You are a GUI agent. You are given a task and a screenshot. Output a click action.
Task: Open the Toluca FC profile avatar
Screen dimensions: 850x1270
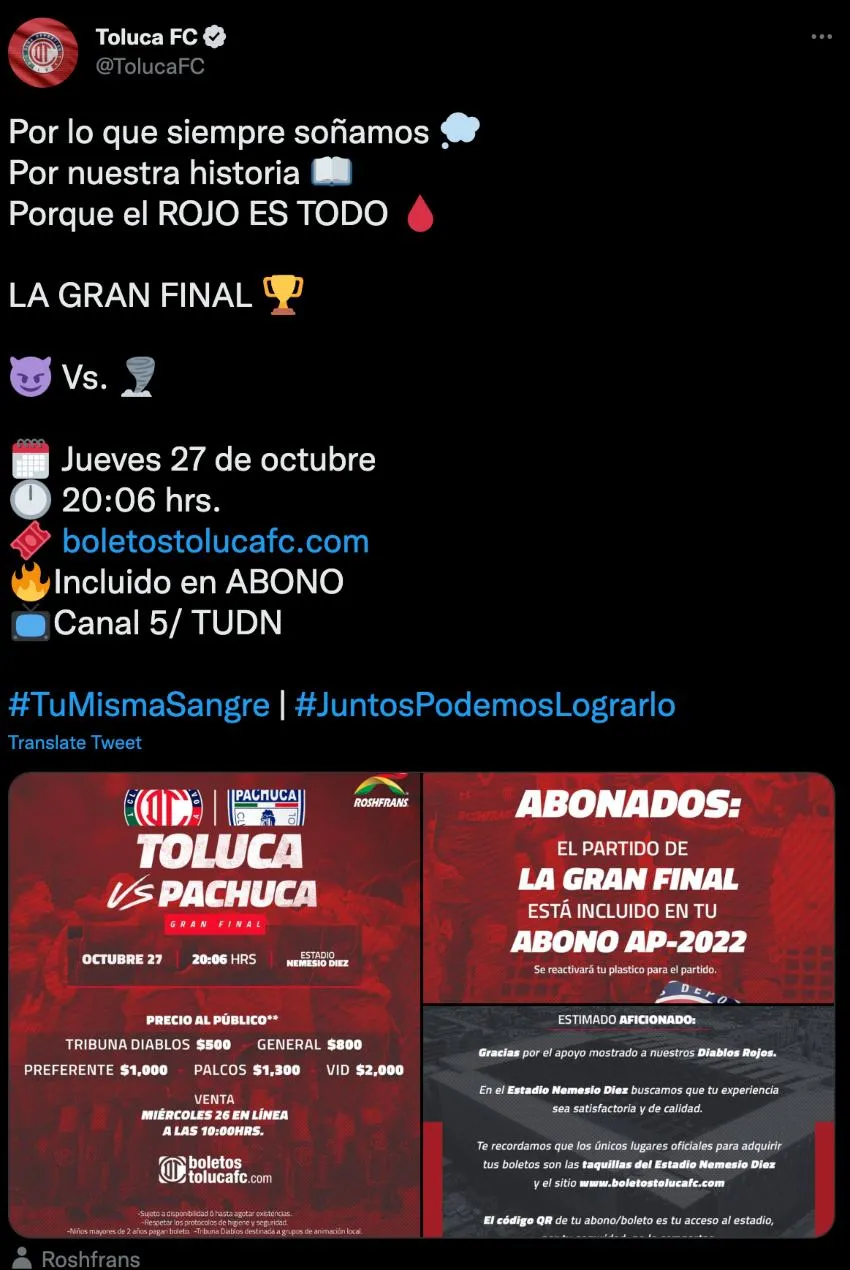[45, 52]
